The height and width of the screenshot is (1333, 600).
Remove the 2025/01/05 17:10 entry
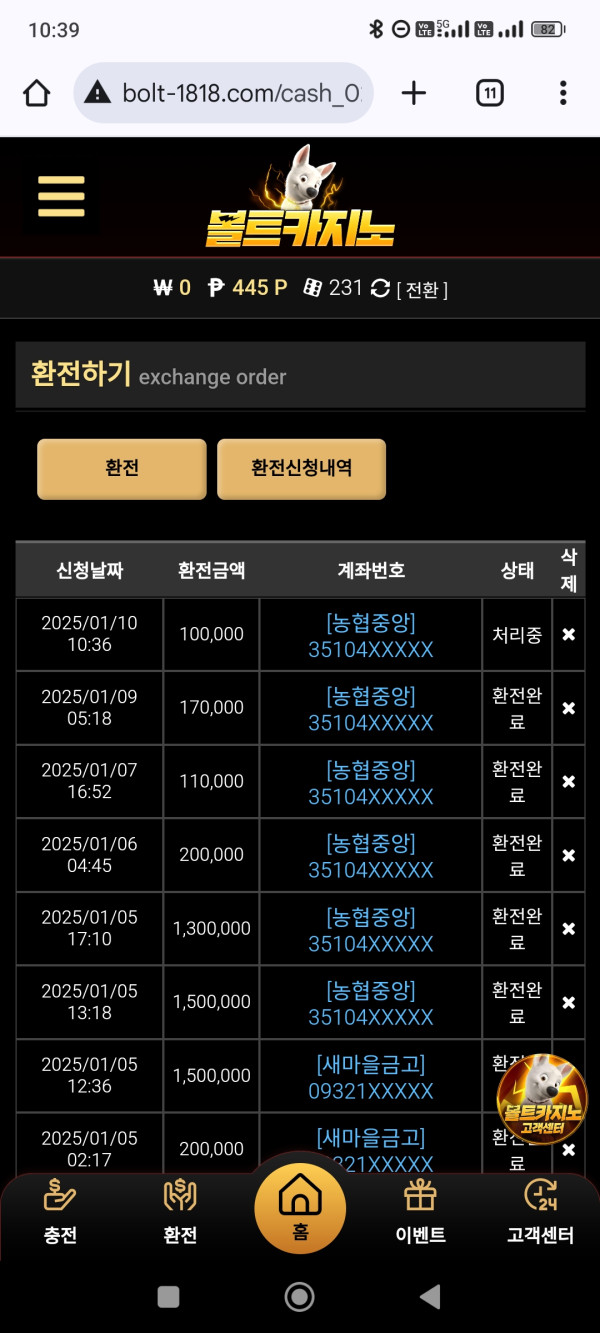[x=568, y=928]
